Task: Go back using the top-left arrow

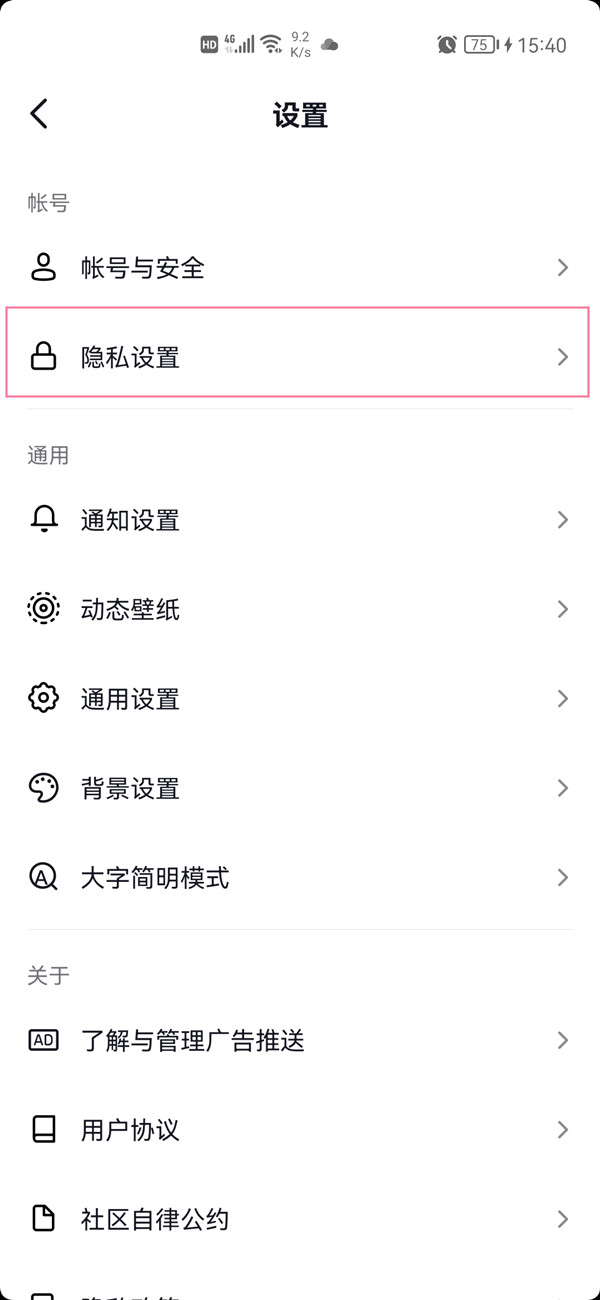Action: click(39, 114)
